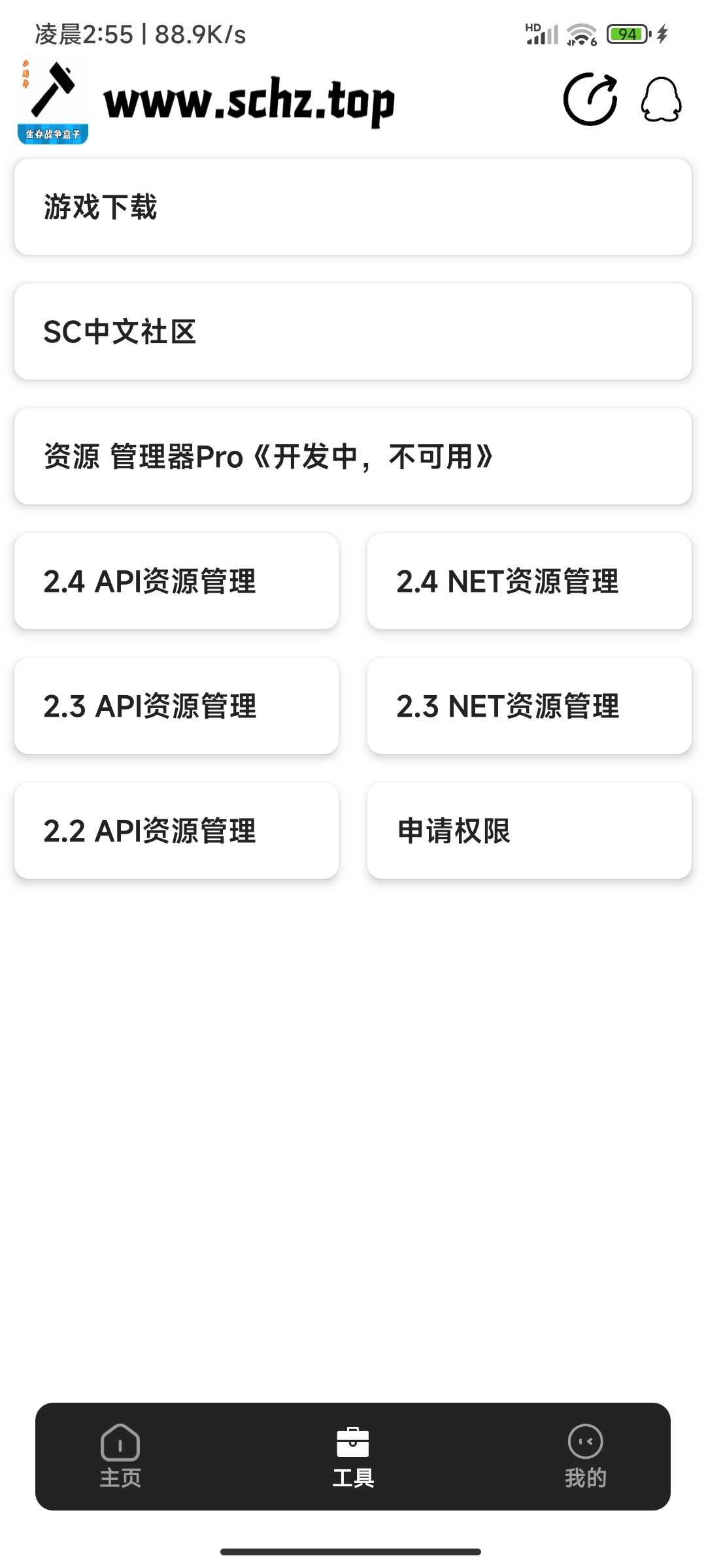Open the QQ penguin icon
Viewport: 706px width, 1568px height.
click(661, 99)
